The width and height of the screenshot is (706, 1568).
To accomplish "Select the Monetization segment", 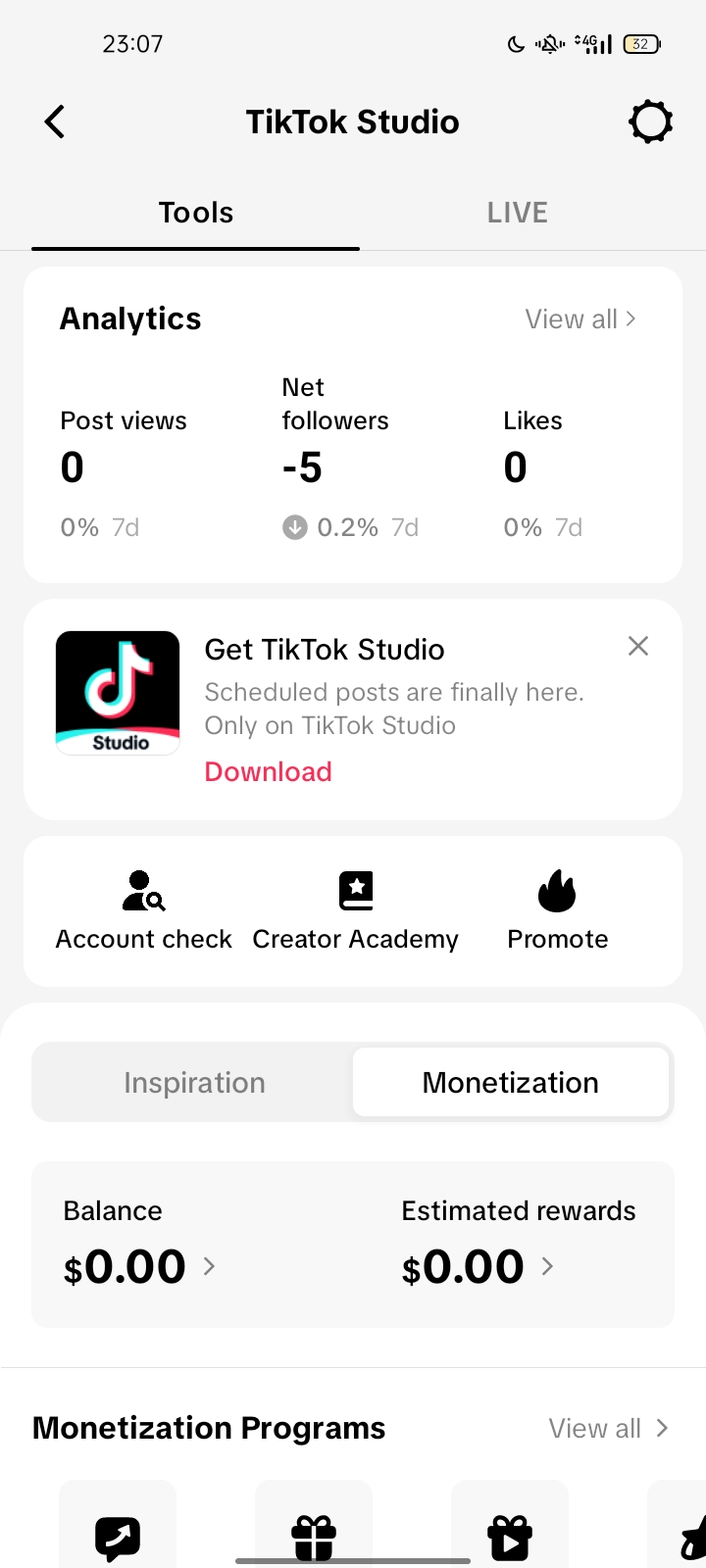I will pos(511,1083).
